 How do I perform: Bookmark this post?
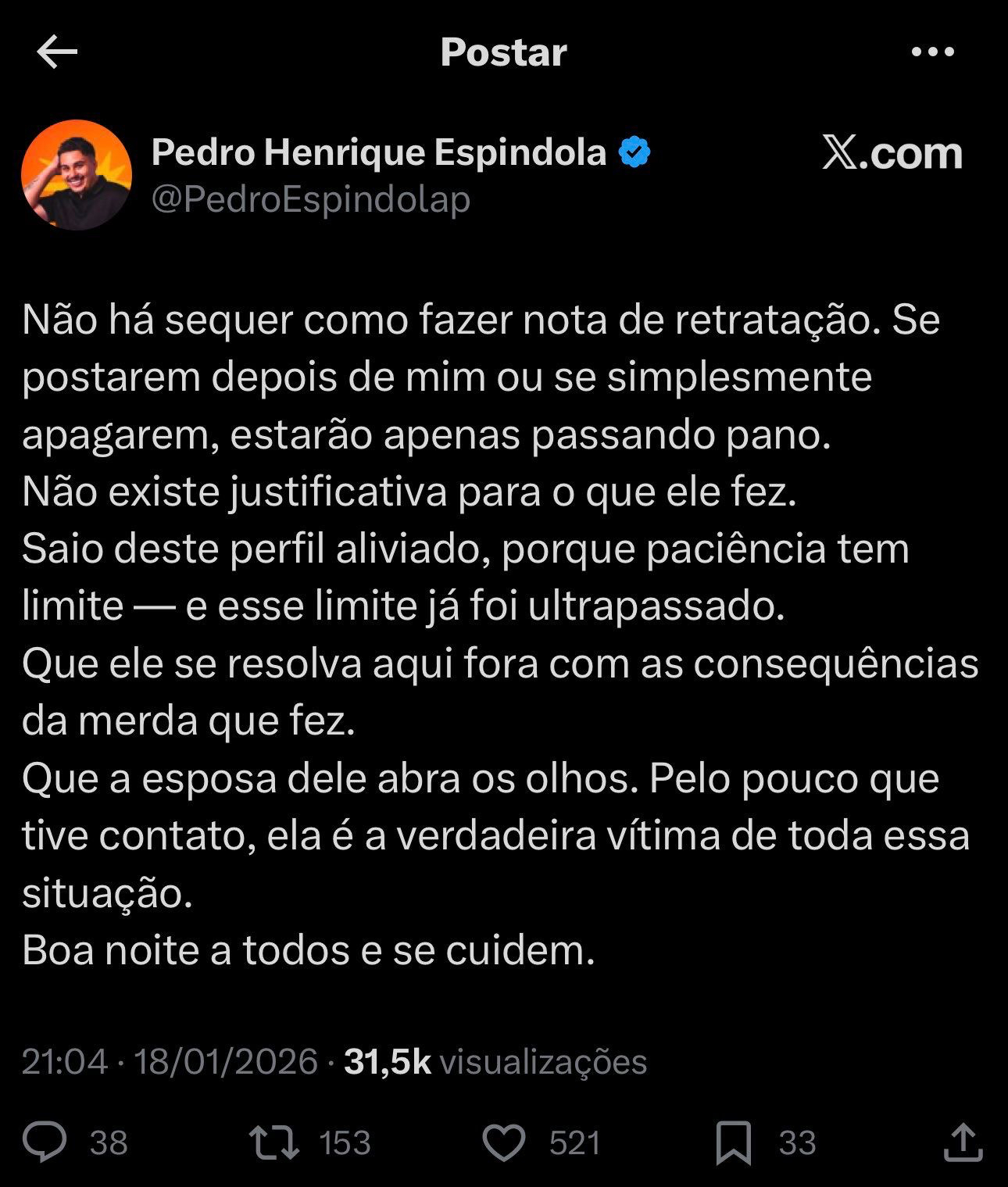(x=733, y=1142)
